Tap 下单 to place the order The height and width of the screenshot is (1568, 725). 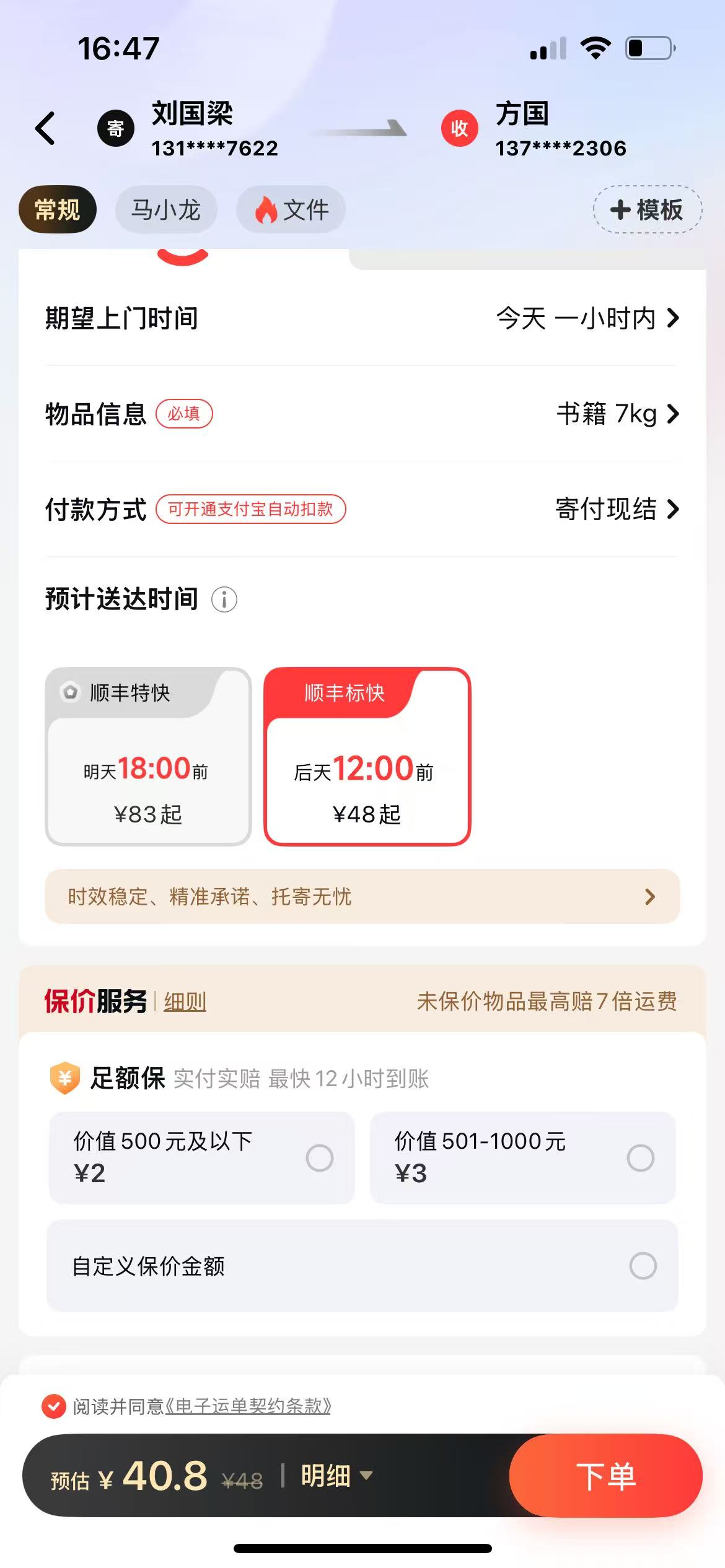point(605,1476)
